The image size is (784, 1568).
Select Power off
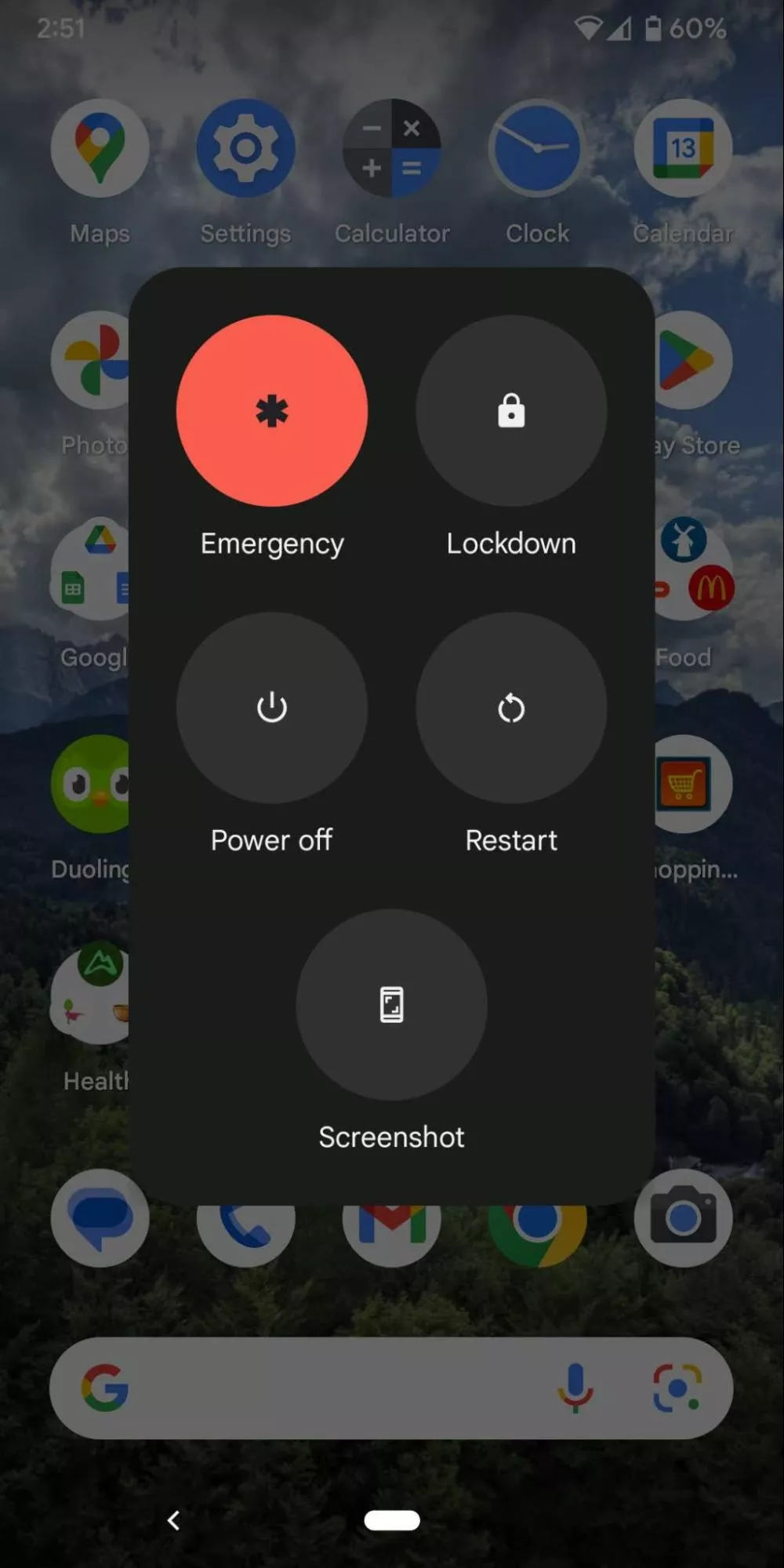(272, 708)
